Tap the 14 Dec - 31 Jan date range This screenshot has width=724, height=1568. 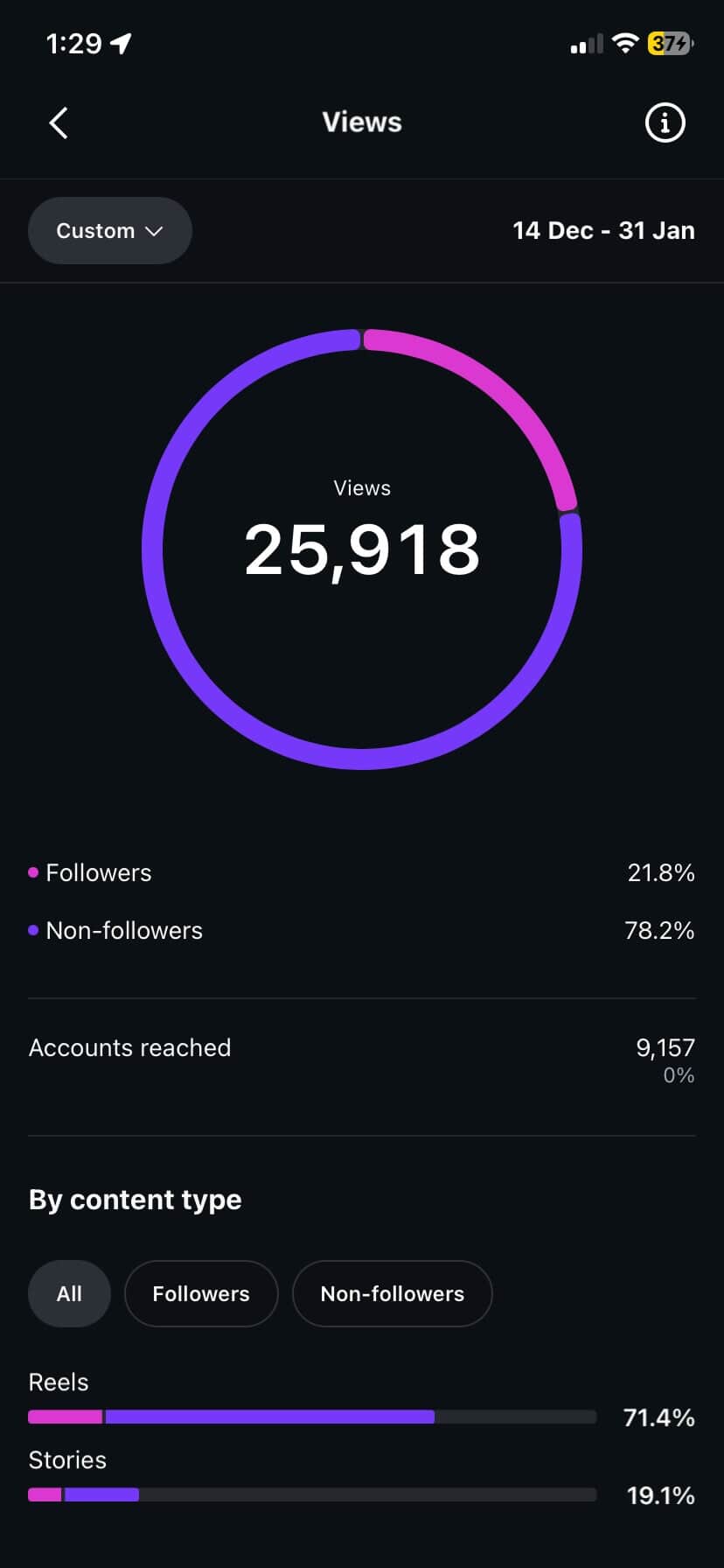coord(603,230)
